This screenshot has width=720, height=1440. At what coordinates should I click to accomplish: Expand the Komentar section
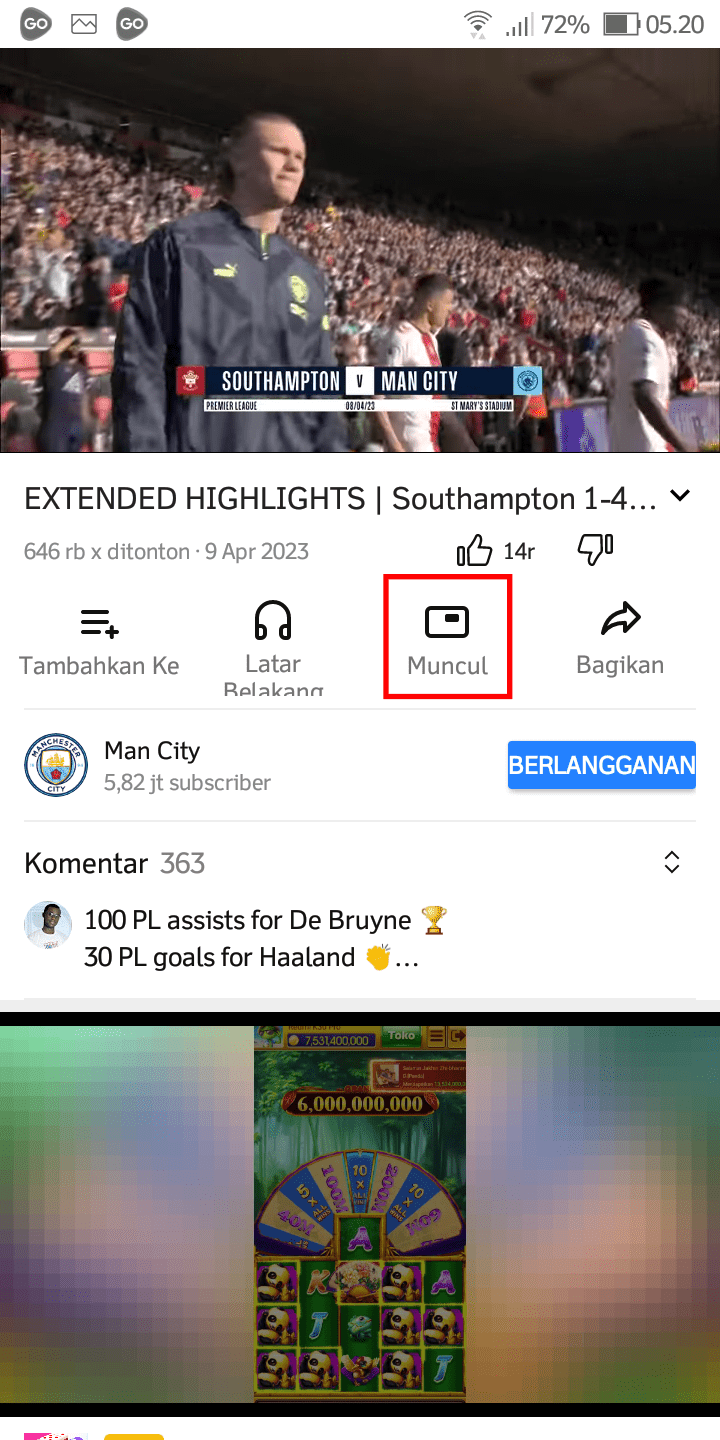point(672,862)
